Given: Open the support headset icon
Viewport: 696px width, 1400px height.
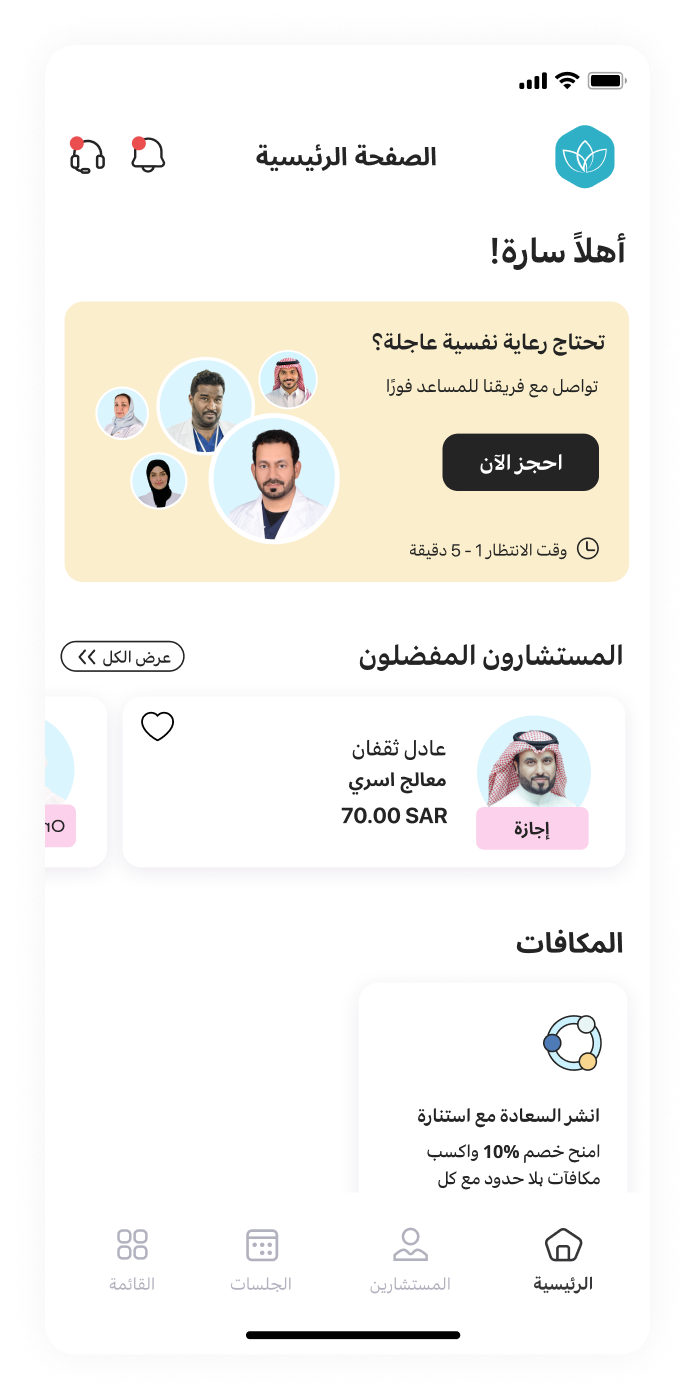Looking at the screenshot, I should tap(88, 156).
